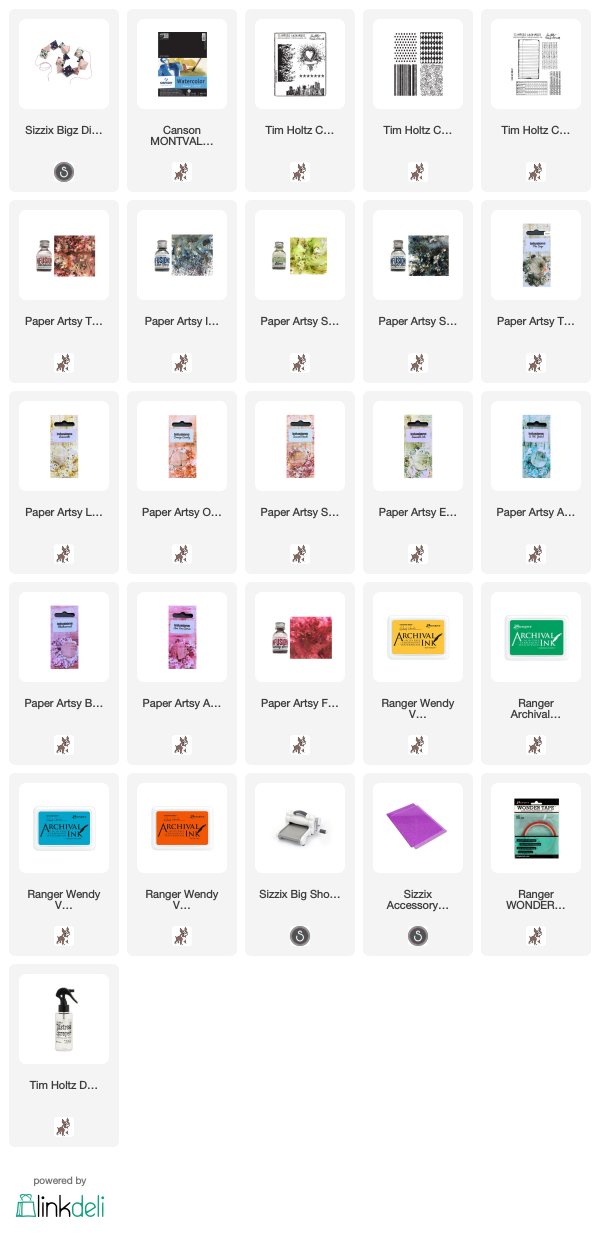View the Paper Artsy E... product
This screenshot has width=600, height=1239.
click(418, 482)
